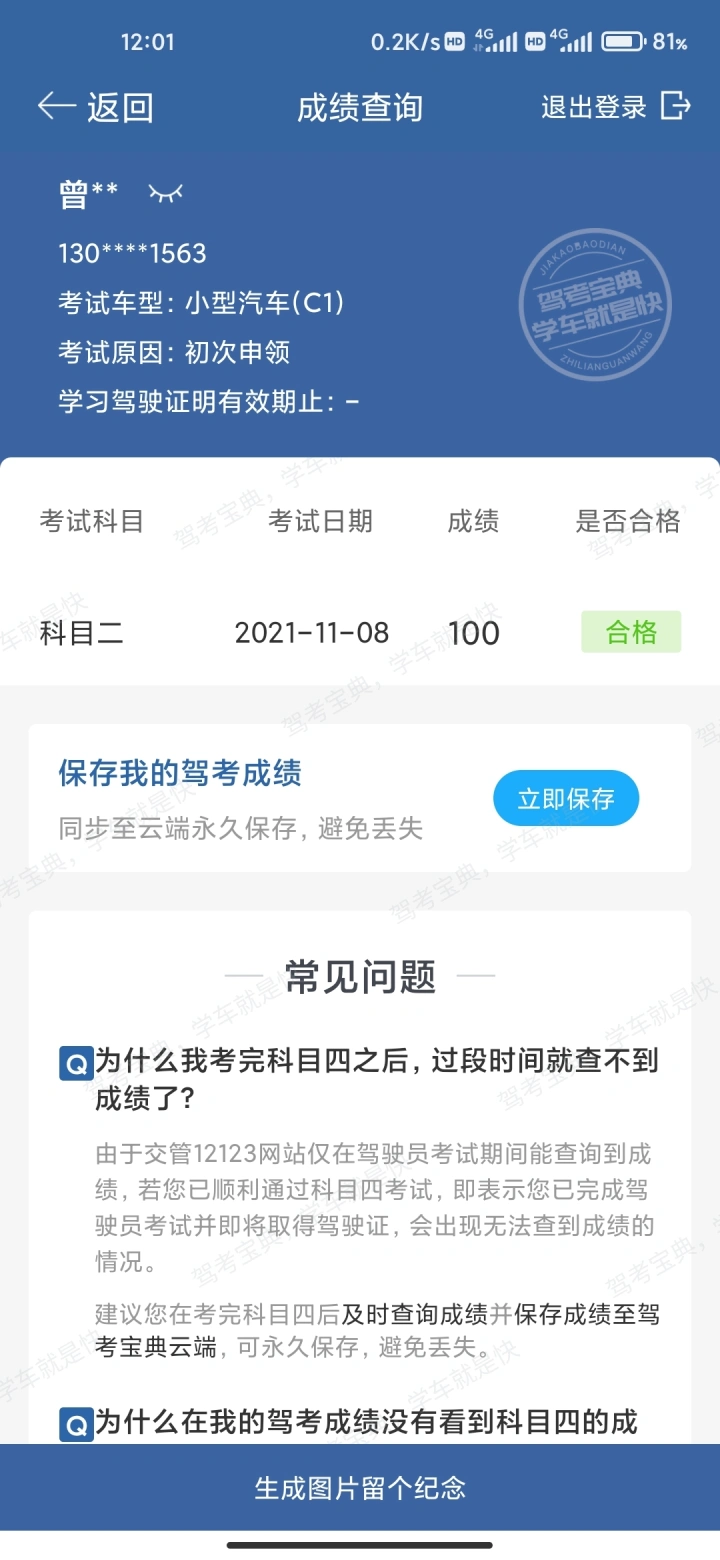
Task: Tap 退出登录 to log out
Action: (x=616, y=107)
